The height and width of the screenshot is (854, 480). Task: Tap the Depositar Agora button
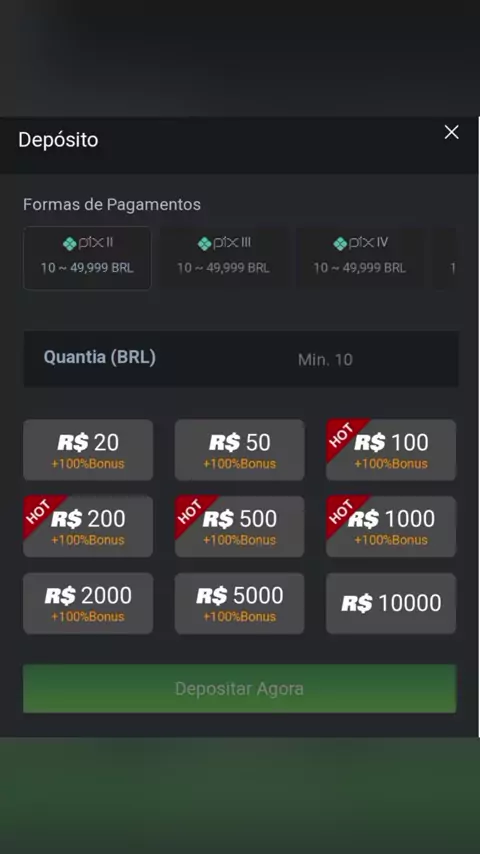(x=239, y=688)
